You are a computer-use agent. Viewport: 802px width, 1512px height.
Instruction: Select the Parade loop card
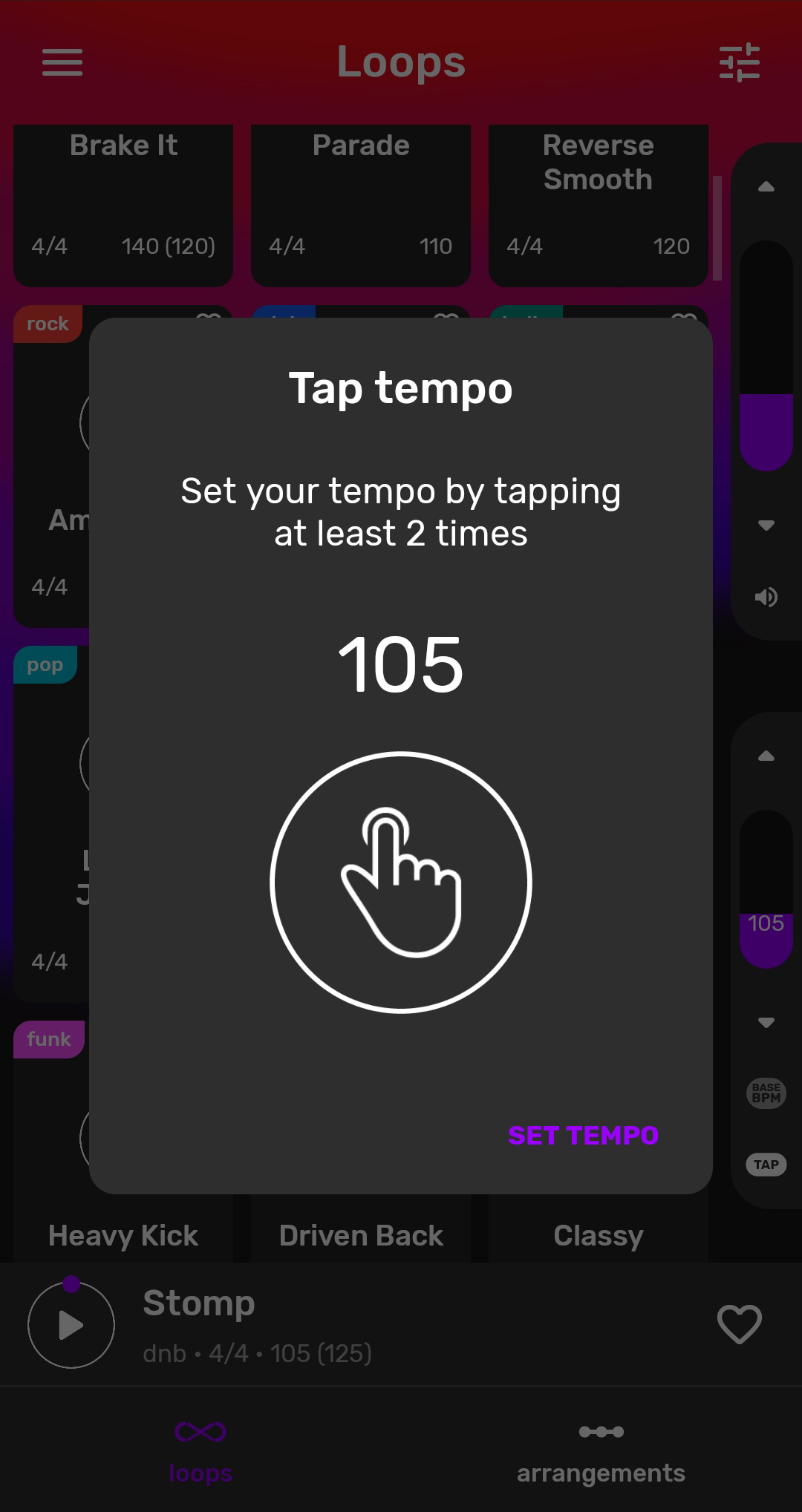361,204
